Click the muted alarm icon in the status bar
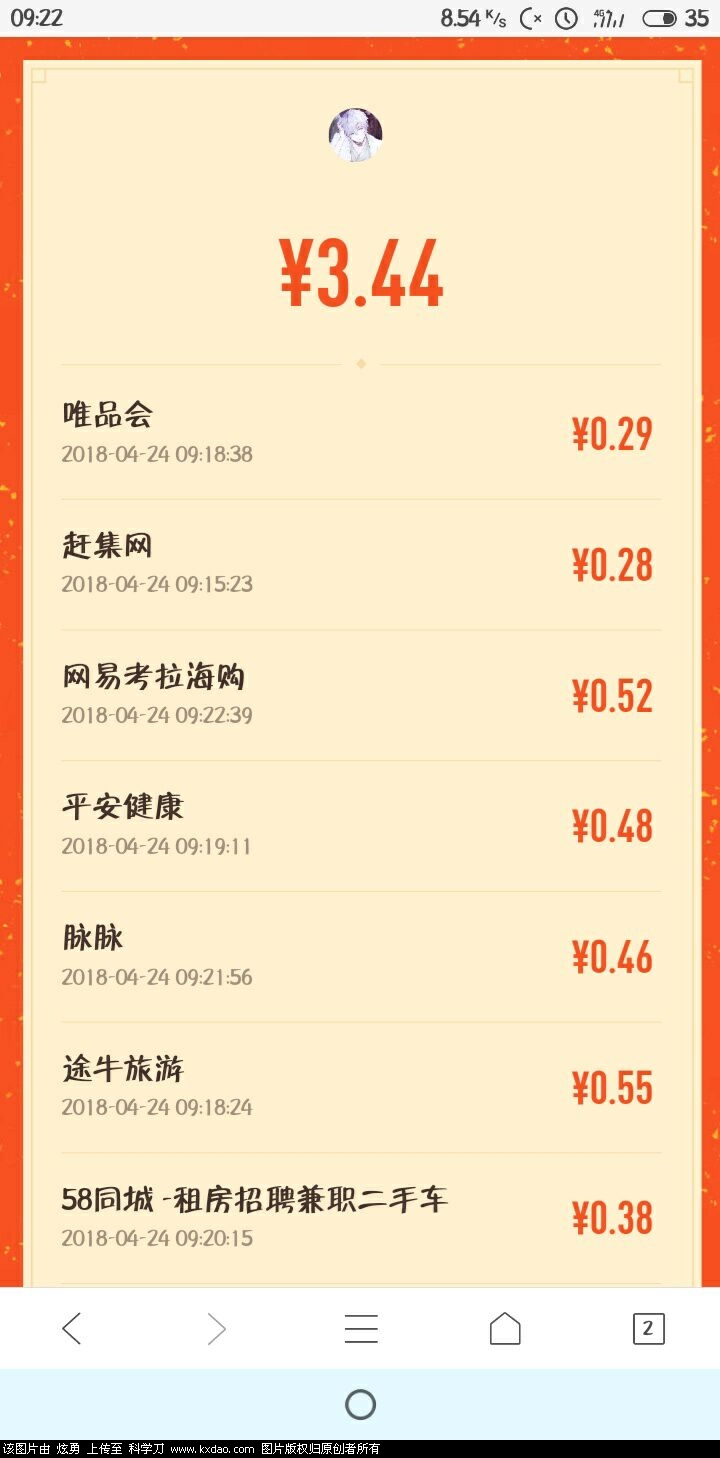 point(530,18)
